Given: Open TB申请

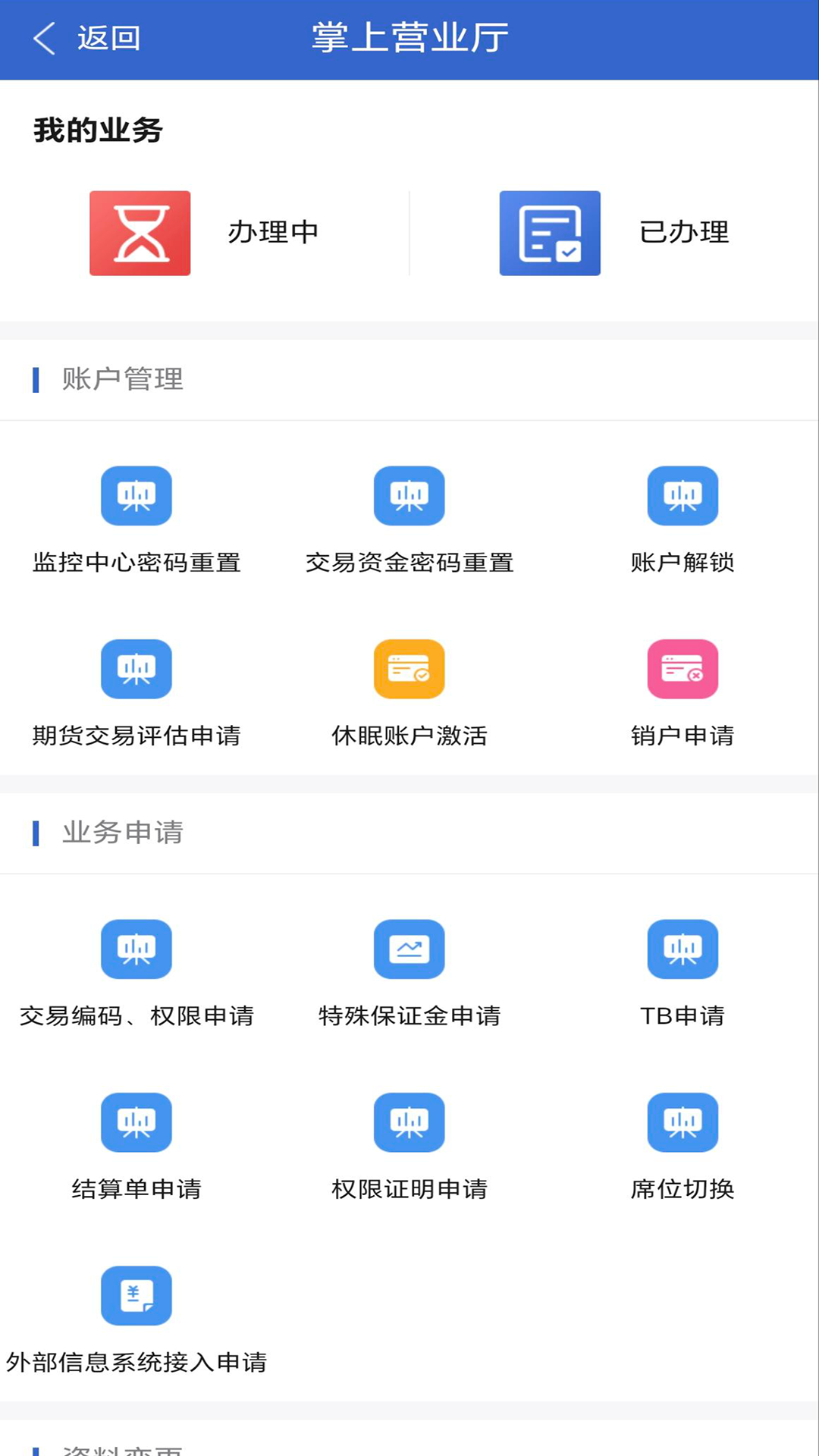Looking at the screenshot, I should tap(682, 974).
